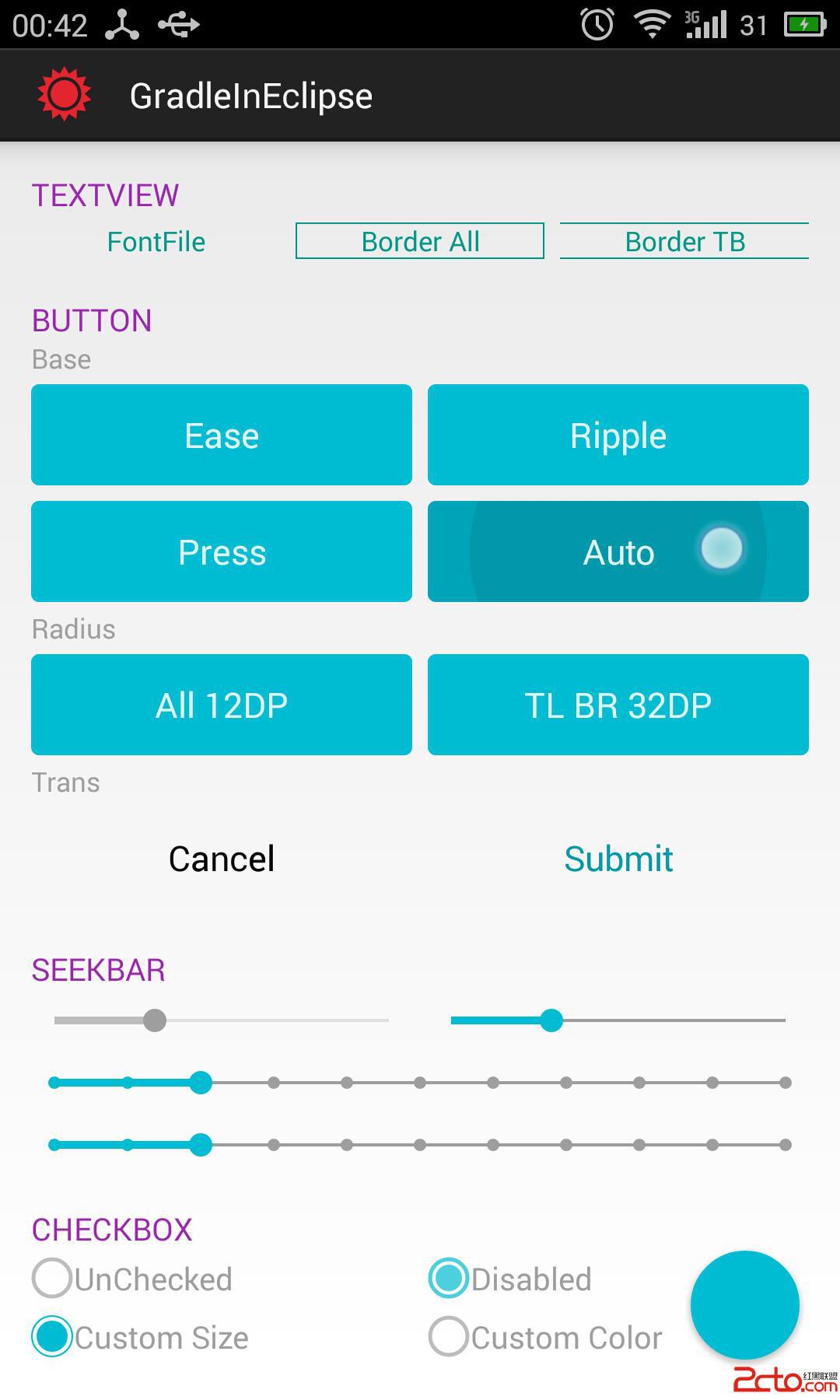
Task: Tap the All 12DP button
Action: tap(222, 705)
